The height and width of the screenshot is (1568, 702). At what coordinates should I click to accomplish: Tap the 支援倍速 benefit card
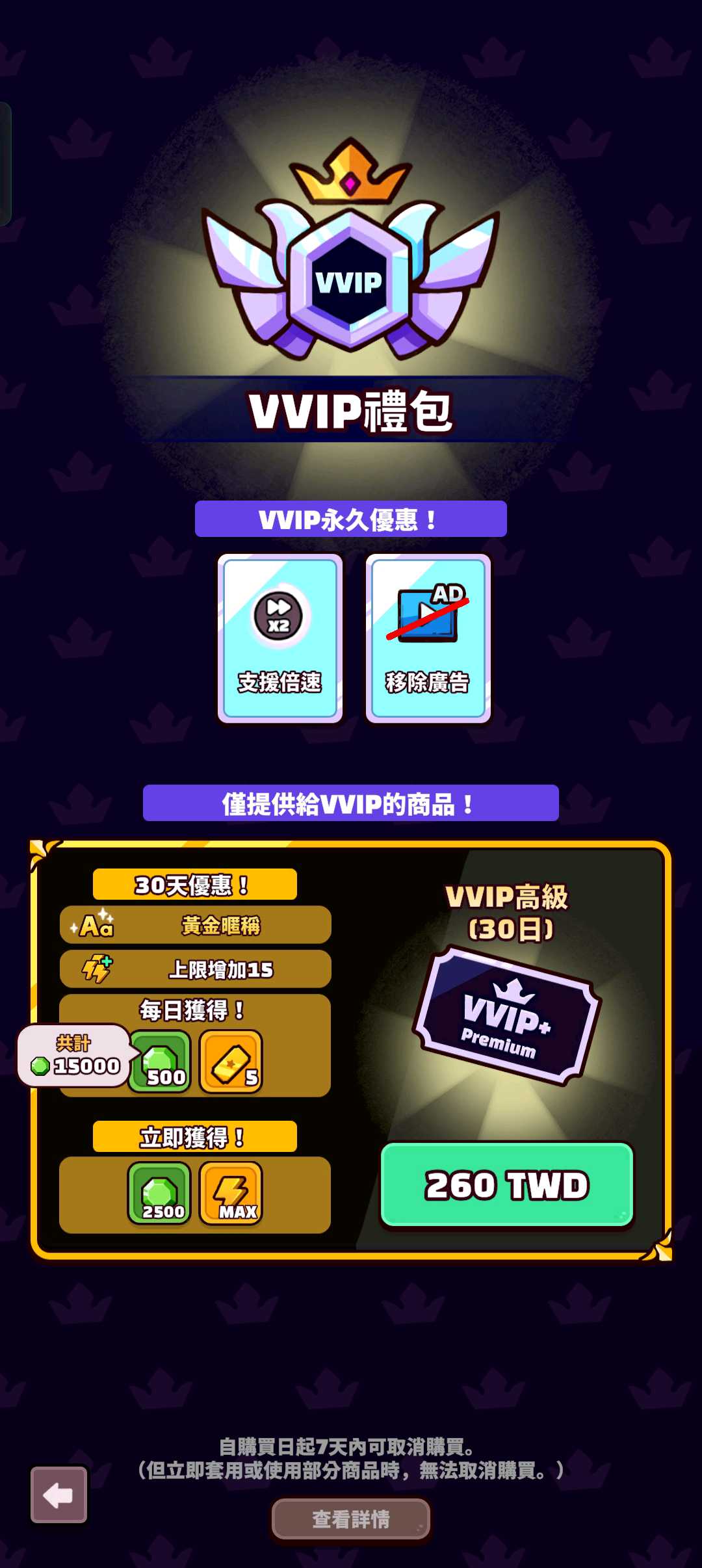pos(279,638)
